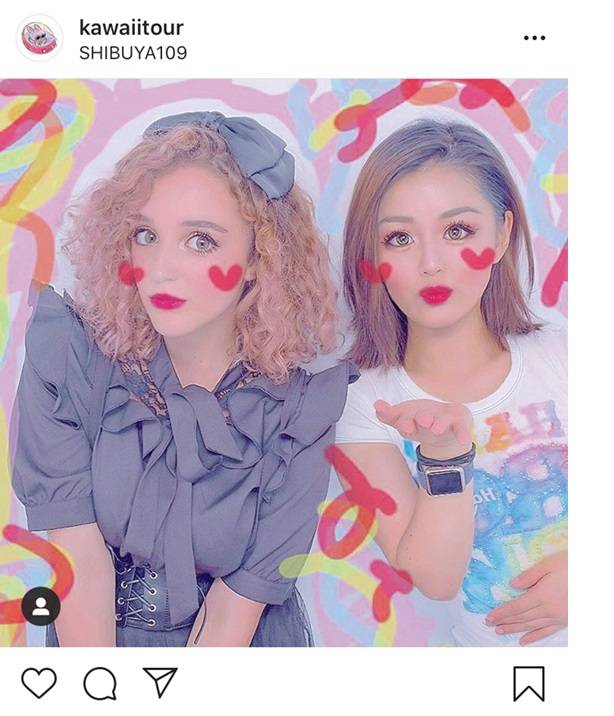
Task: Open the post's three-dot overflow menu
Action: coord(536,38)
